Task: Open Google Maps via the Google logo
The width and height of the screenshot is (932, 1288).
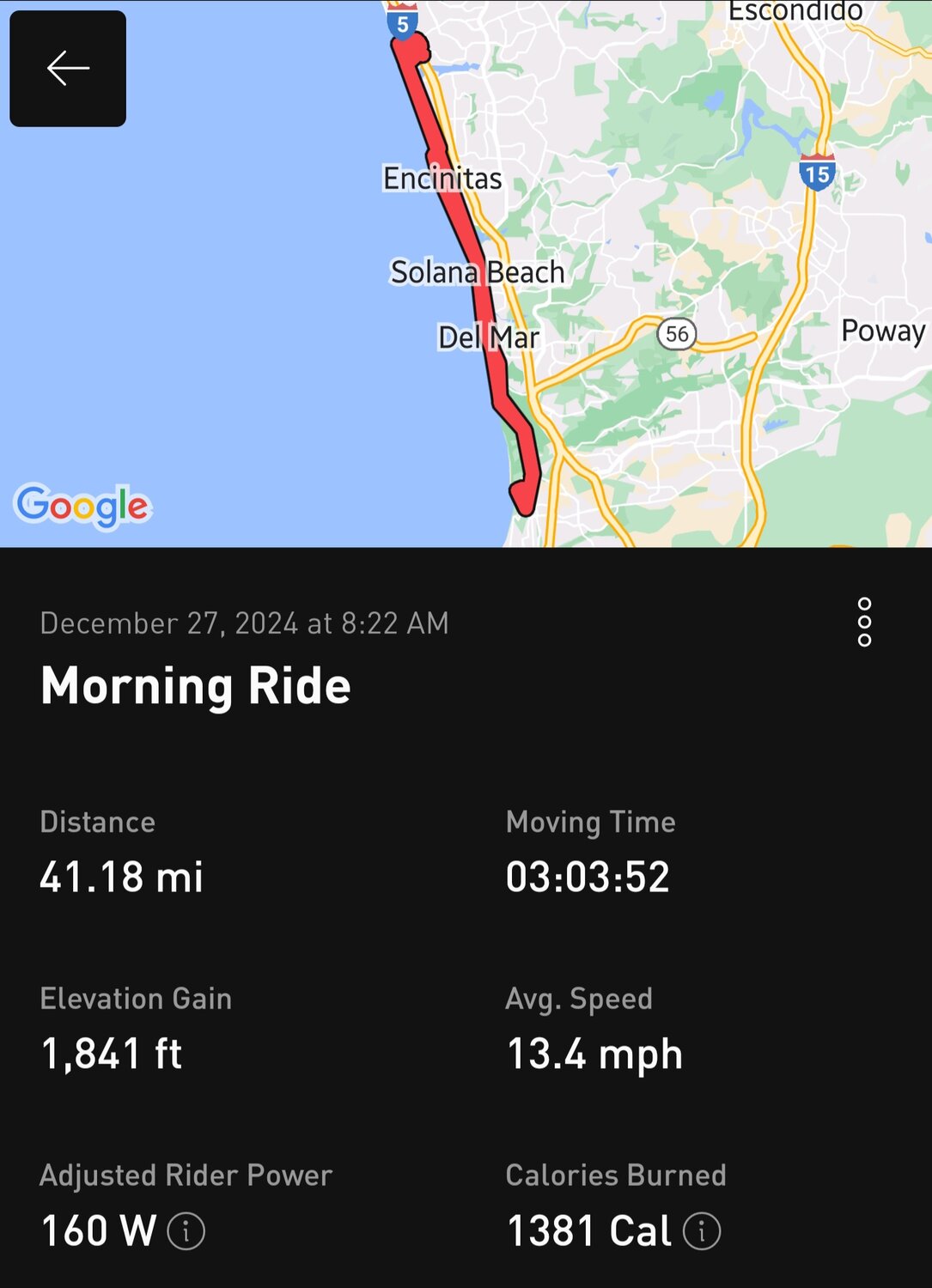Action: tap(83, 507)
